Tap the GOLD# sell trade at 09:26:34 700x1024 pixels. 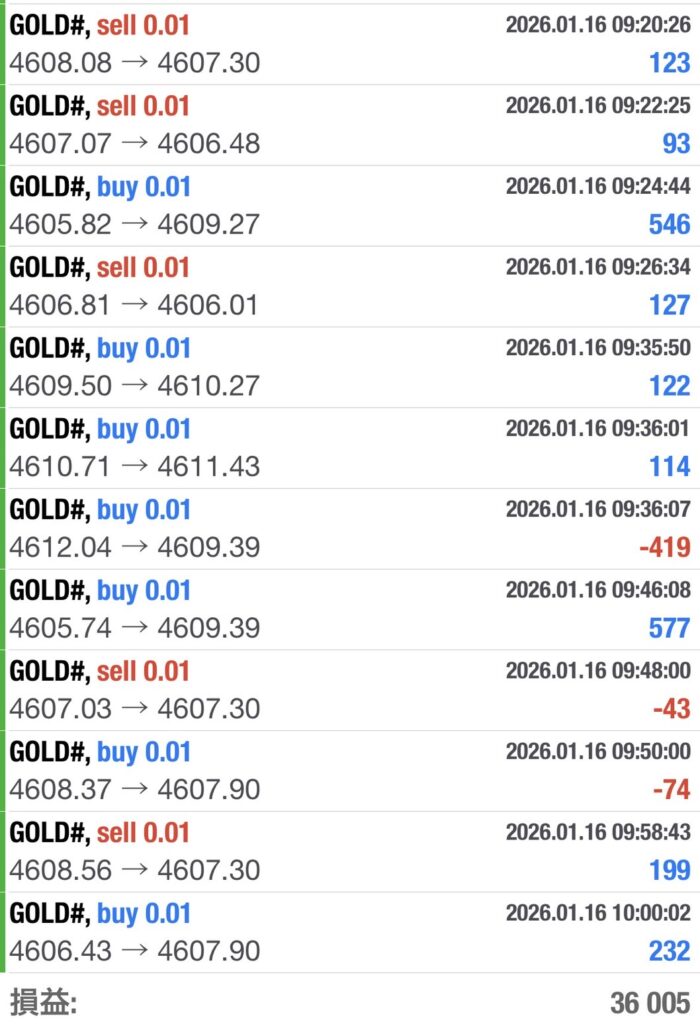coord(350,287)
